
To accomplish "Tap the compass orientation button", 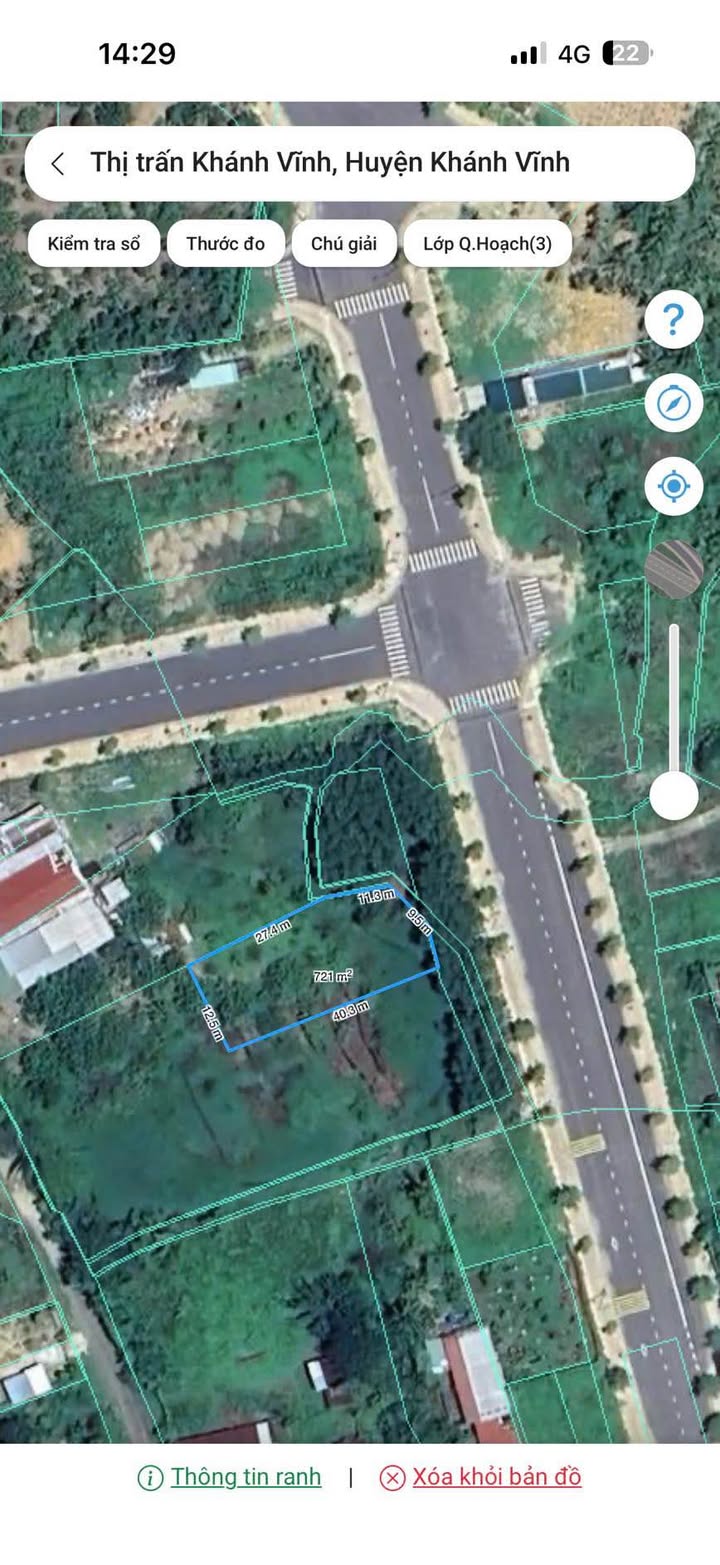I will click(673, 404).
